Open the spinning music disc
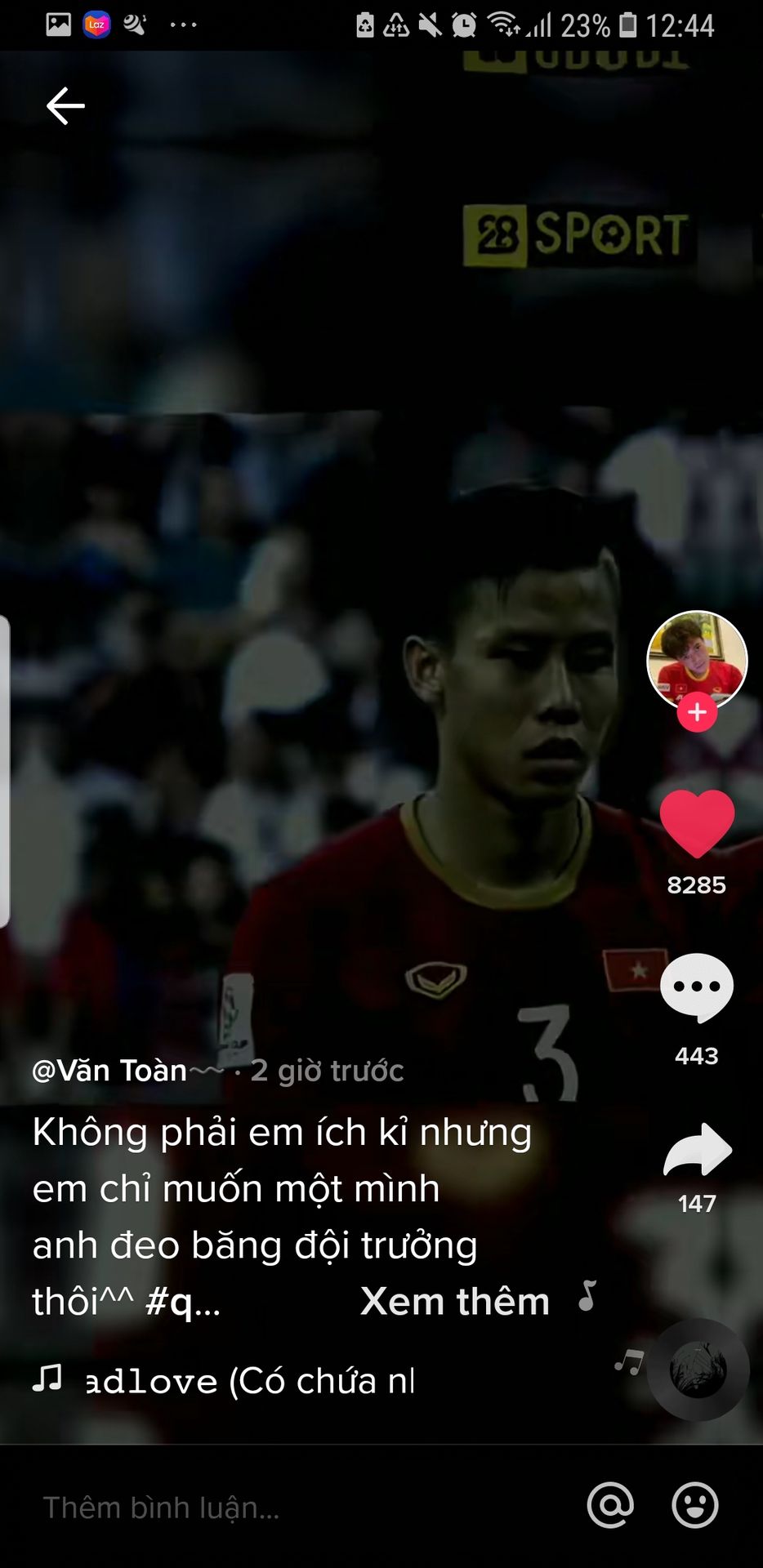Screen dimensions: 763x1568 pos(698,1370)
